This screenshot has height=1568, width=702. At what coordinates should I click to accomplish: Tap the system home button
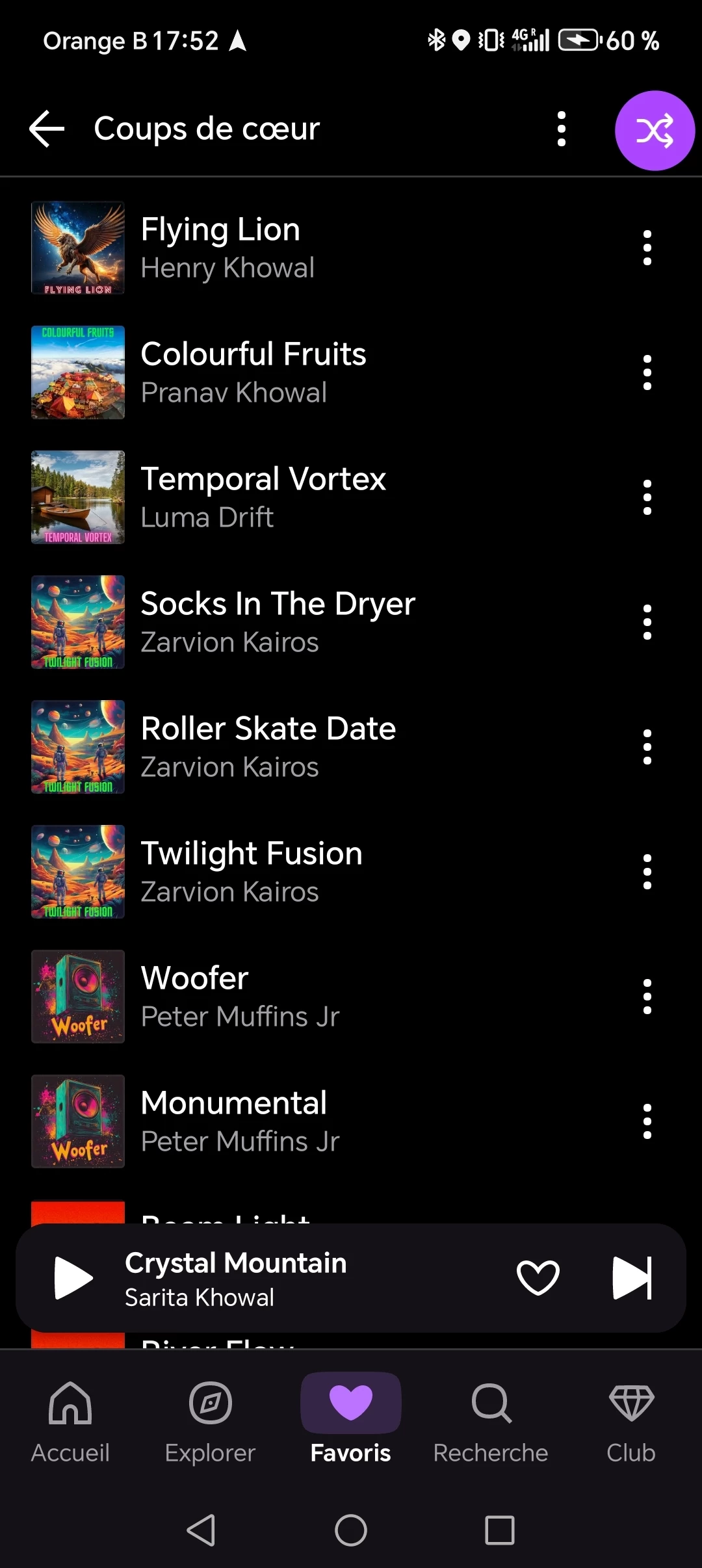351,1530
